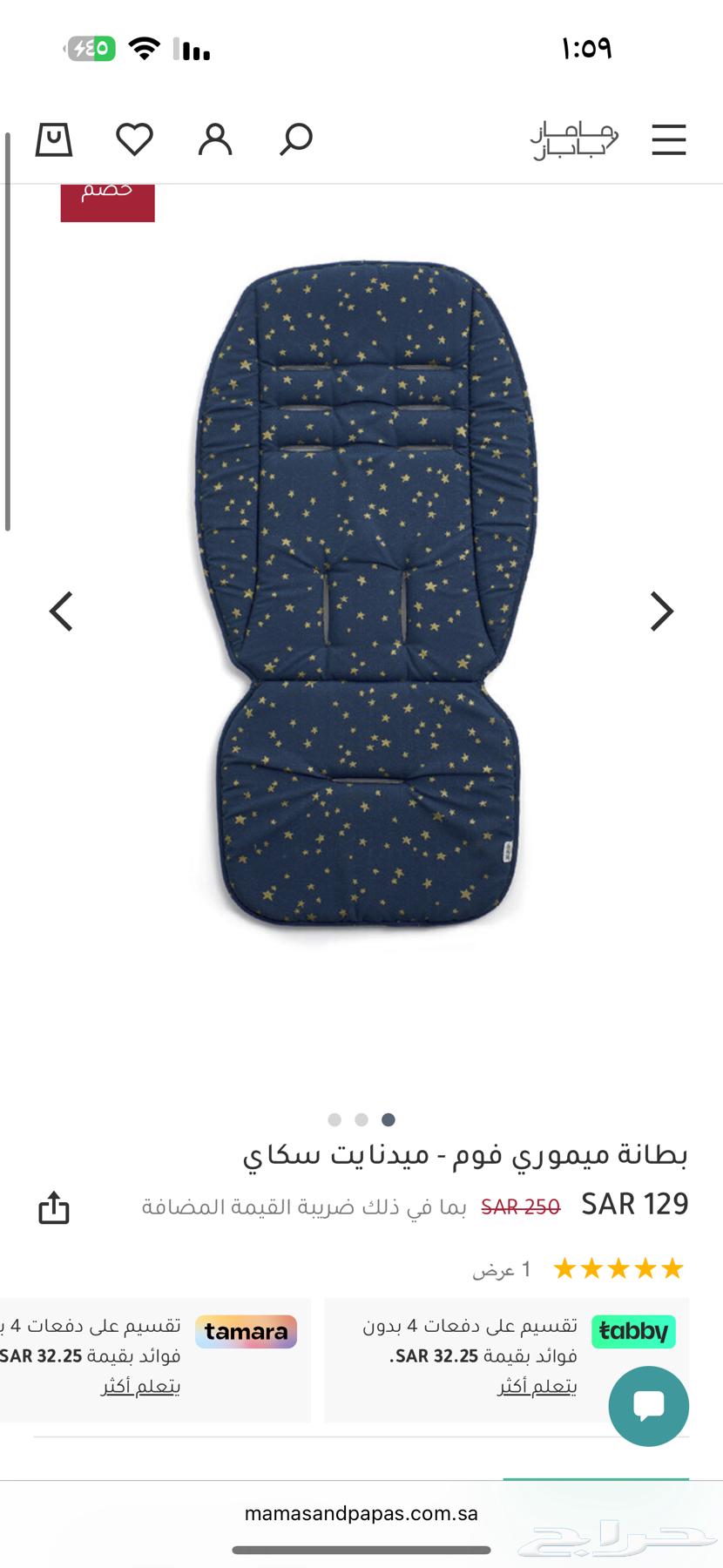Screen dimensions: 723x1568
Task: Open the shopping bag
Action: coord(54,139)
